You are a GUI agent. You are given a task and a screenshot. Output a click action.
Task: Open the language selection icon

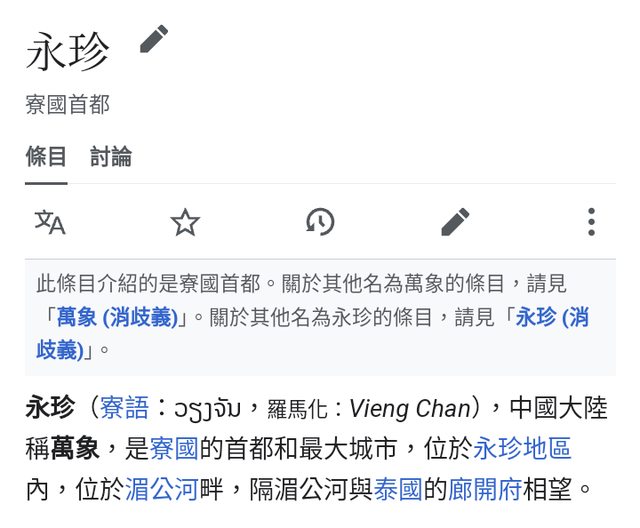pyautogui.click(x=50, y=221)
